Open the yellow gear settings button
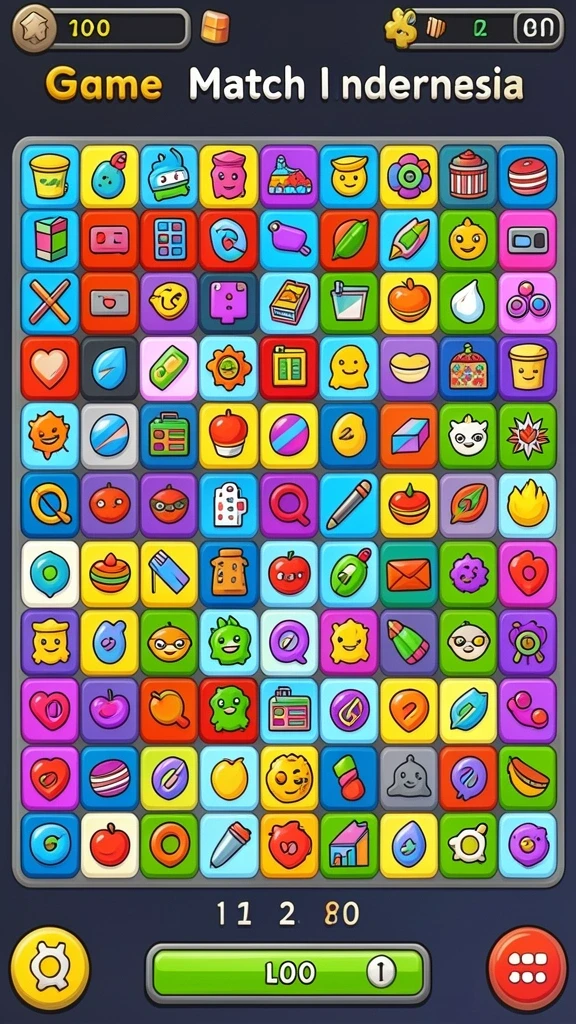Viewport: 576px width, 1024px height. coord(50,968)
